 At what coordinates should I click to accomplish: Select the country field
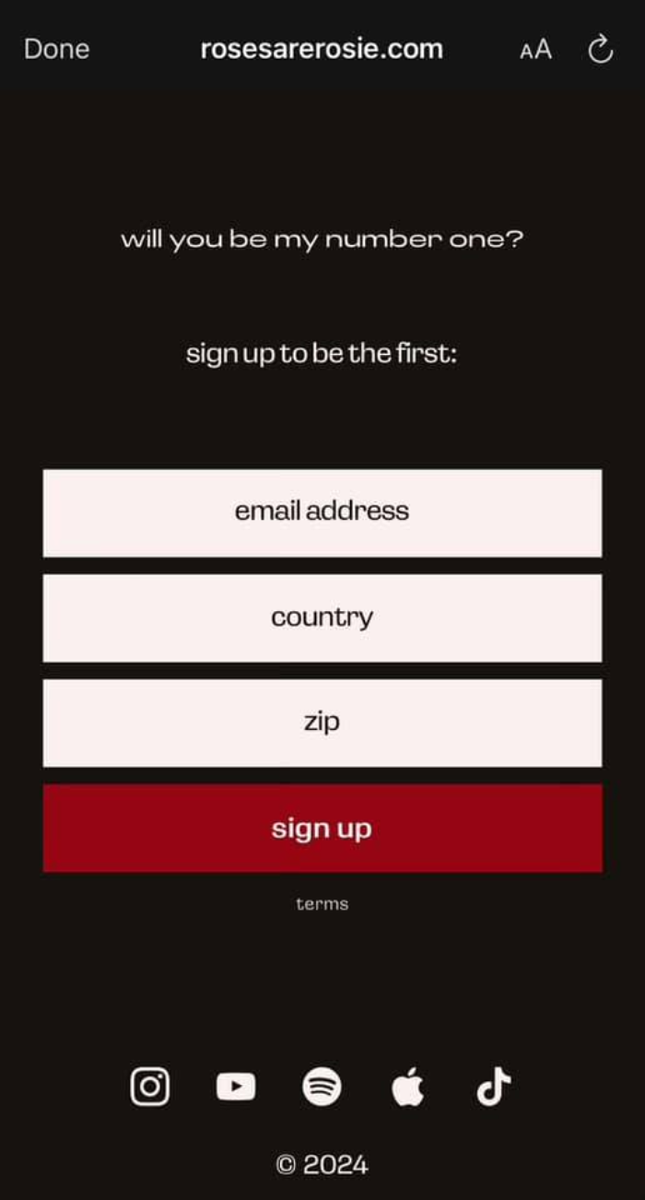[322, 618]
